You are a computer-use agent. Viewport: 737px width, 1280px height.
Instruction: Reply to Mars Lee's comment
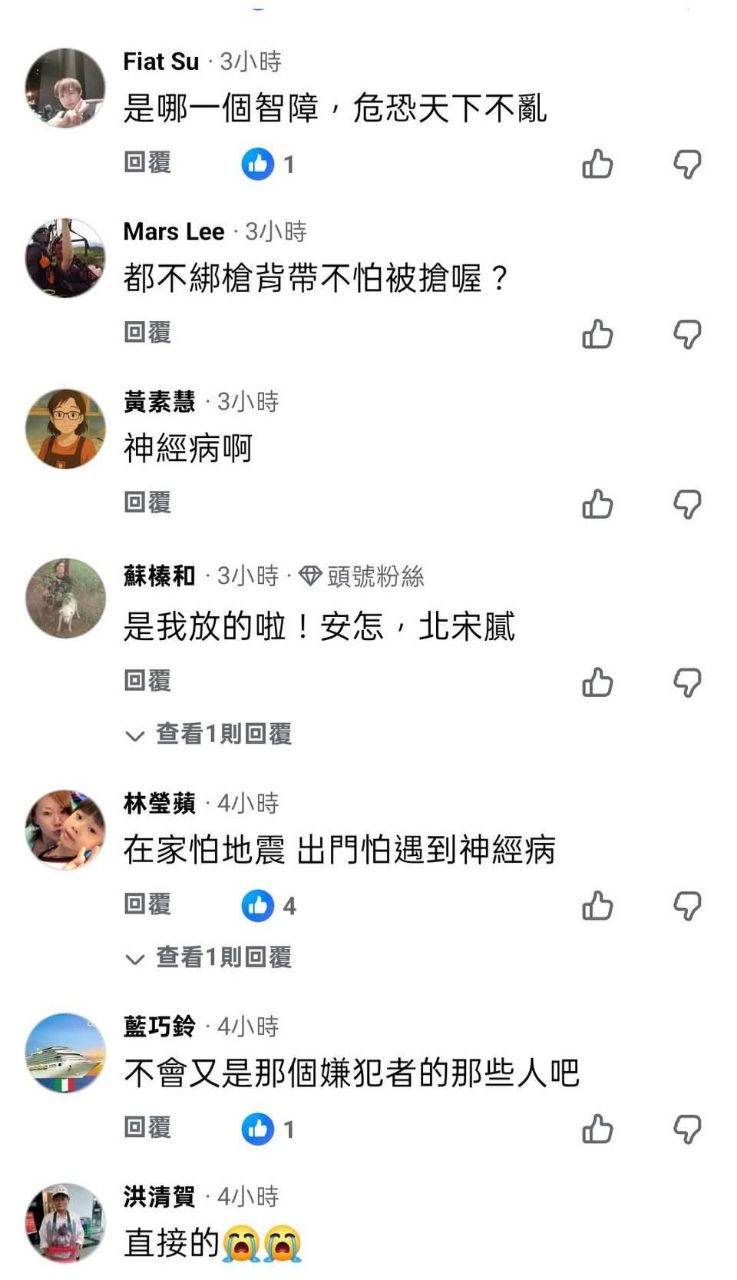click(x=147, y=332)
